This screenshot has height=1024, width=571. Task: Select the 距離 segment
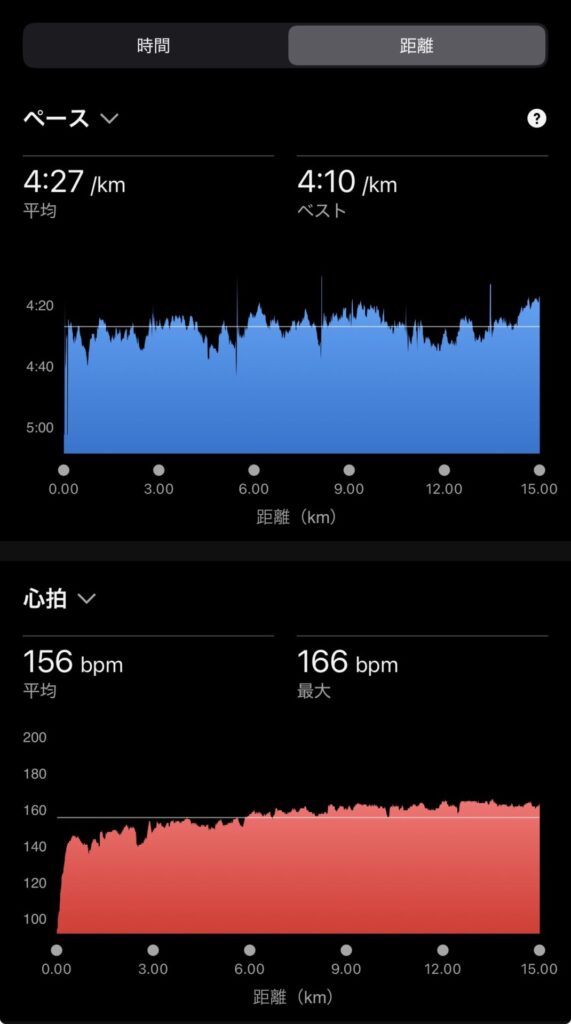pos(417,46)
